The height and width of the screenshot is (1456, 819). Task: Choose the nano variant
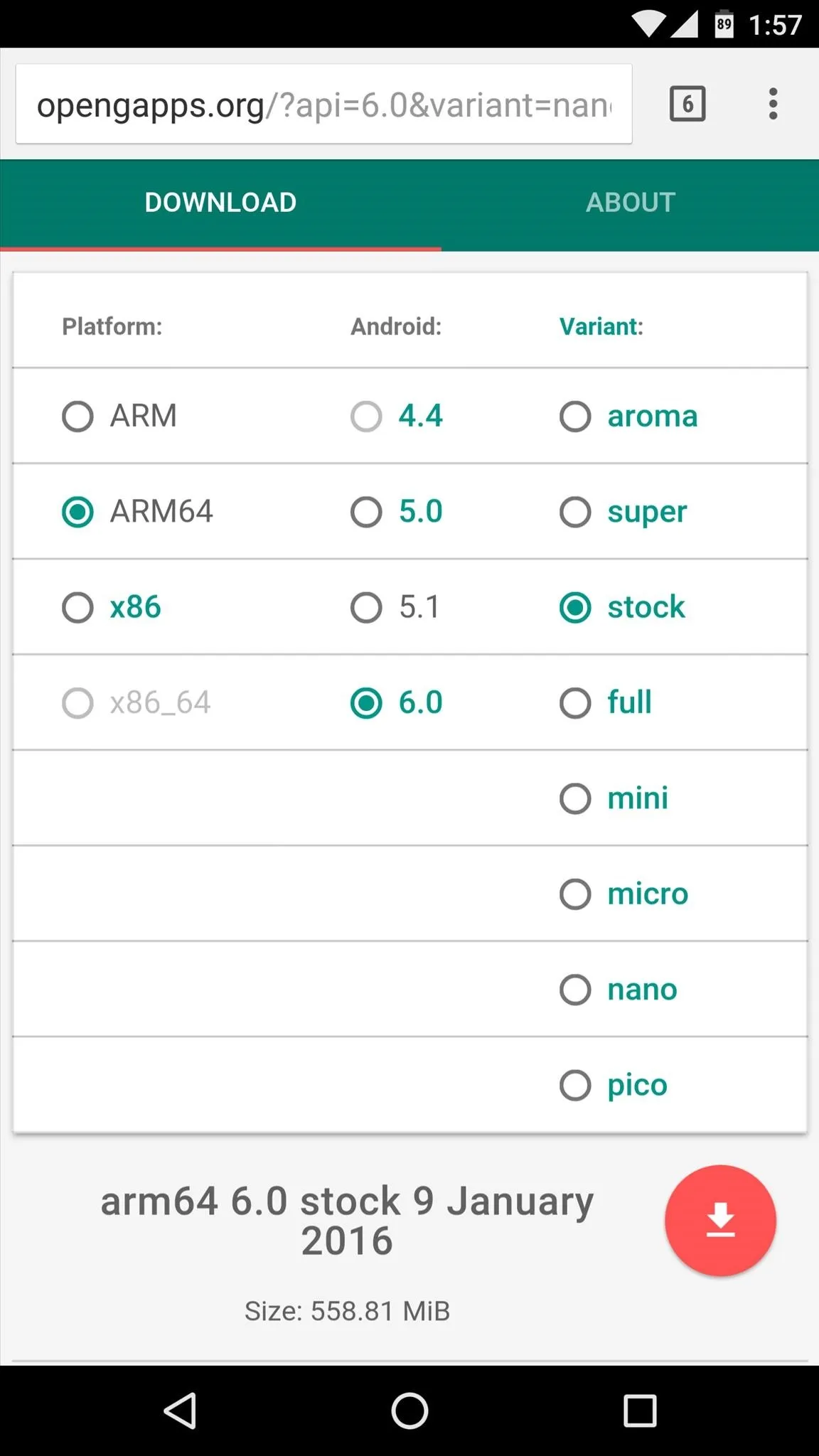[x=618, y=990]
